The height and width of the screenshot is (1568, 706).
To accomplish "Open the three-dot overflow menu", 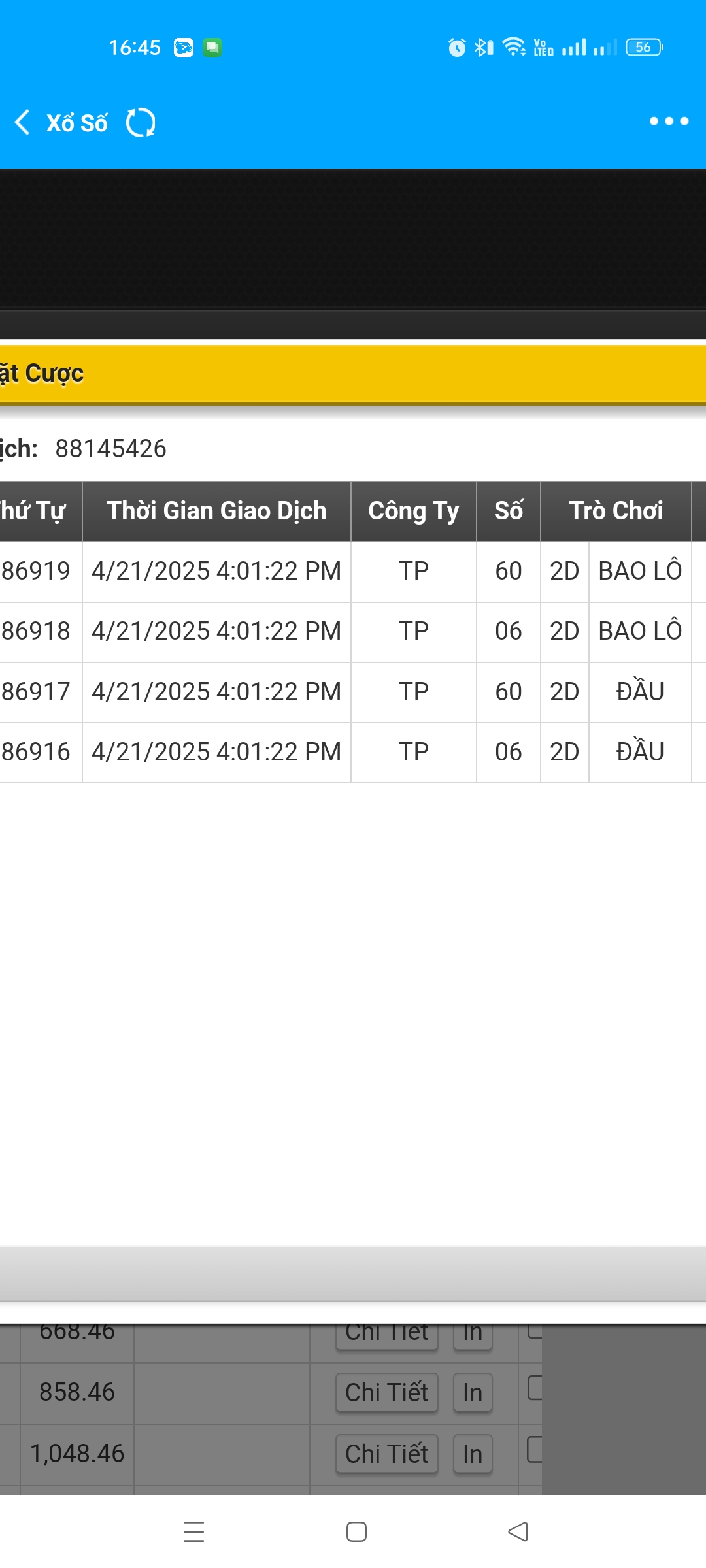I will tap(668, 121).
